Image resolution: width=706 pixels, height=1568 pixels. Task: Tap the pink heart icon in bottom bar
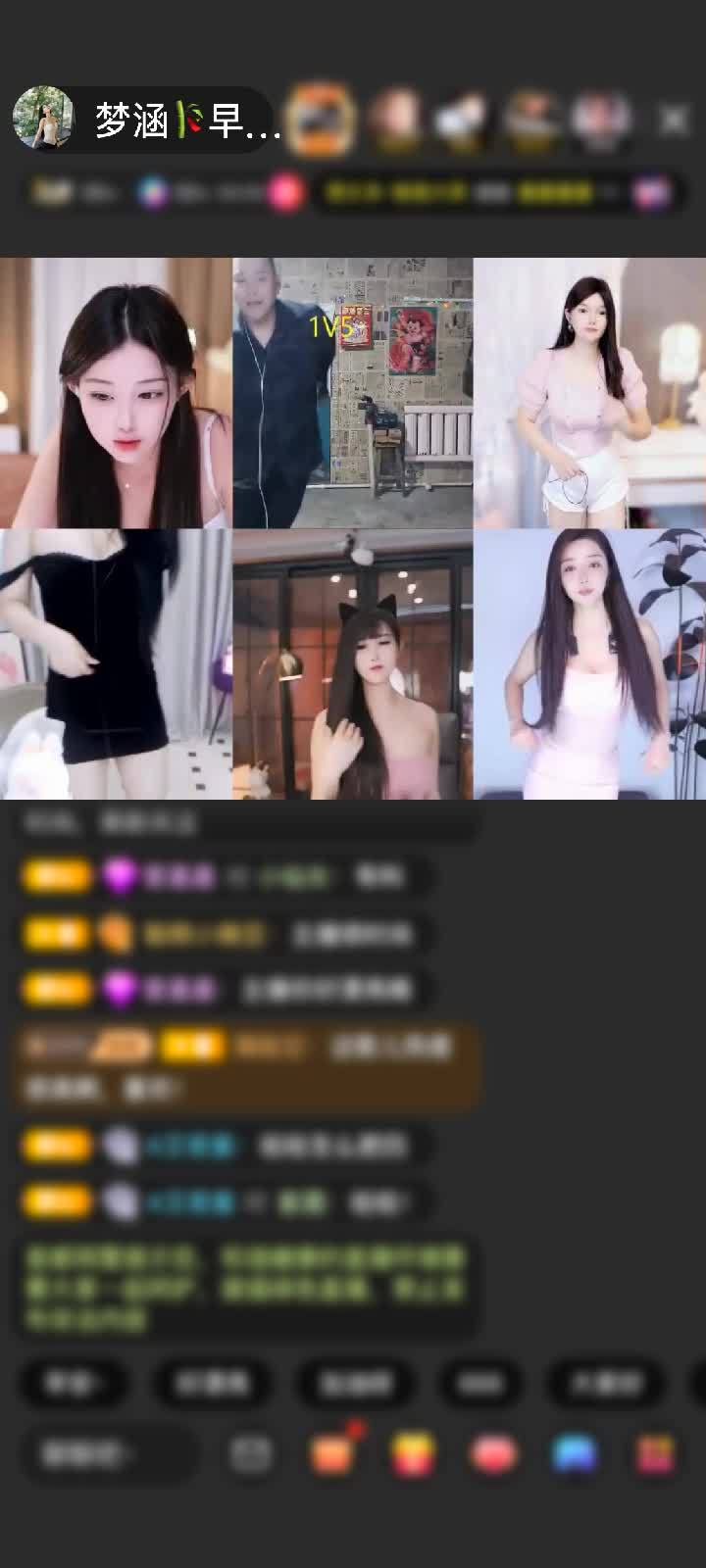(x=495, y=1454)
